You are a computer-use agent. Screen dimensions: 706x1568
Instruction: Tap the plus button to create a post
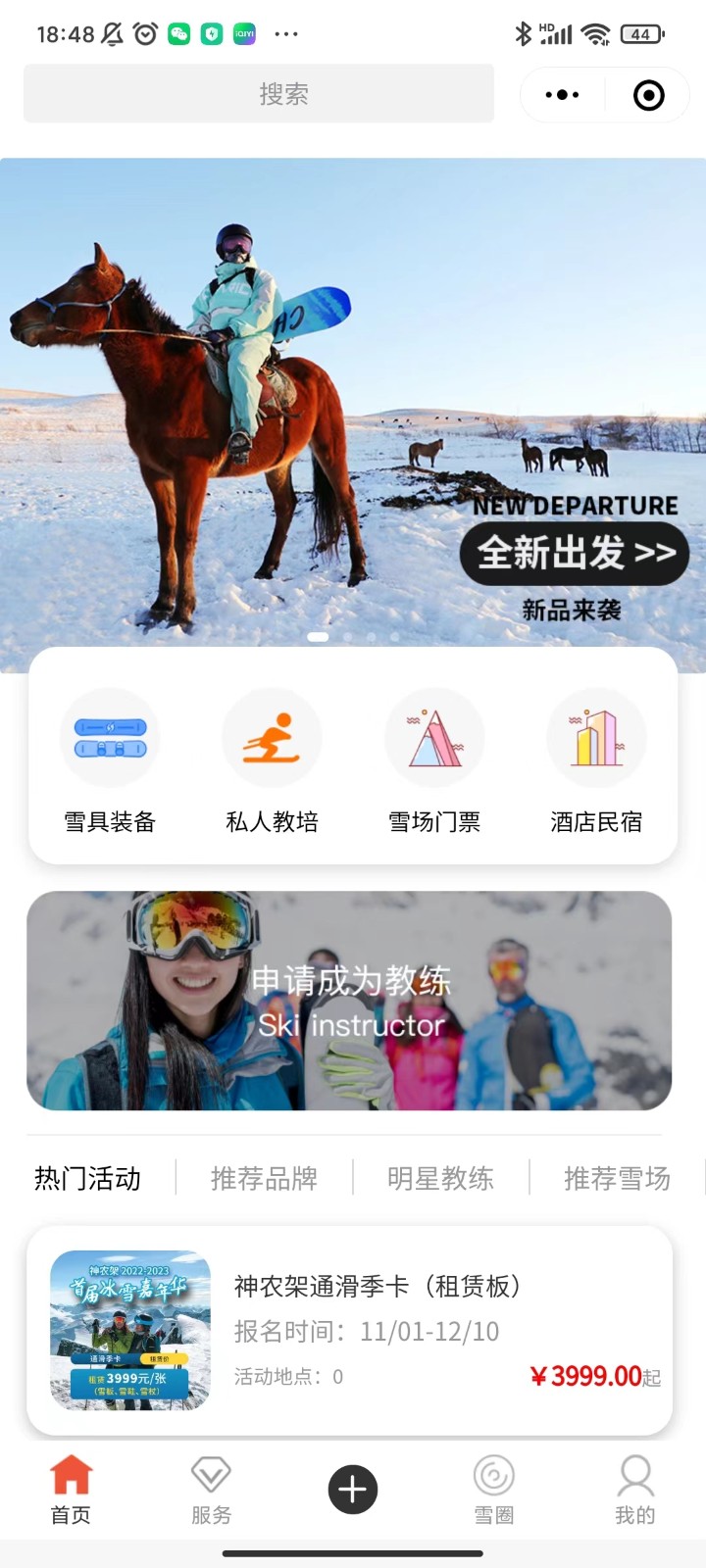[353, 1490]
